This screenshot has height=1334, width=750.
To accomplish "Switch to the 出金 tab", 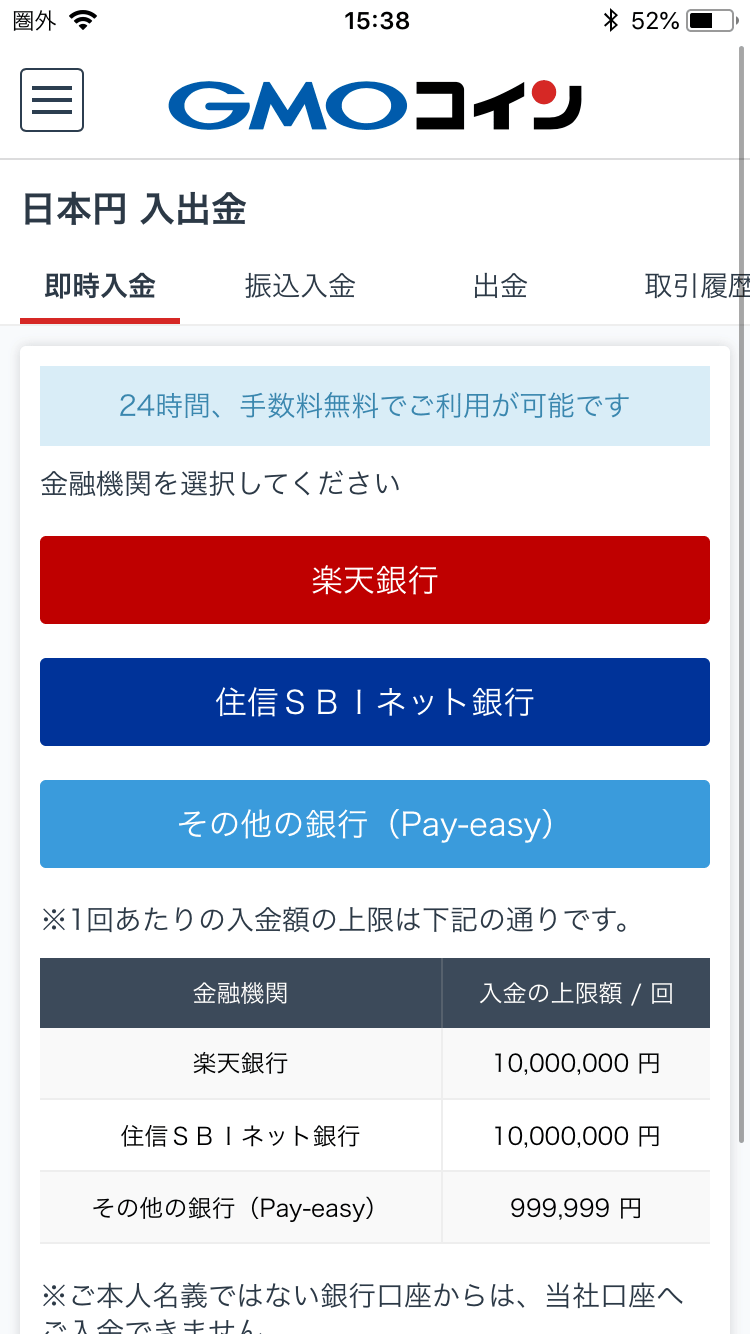I will [x=500, y=287].
